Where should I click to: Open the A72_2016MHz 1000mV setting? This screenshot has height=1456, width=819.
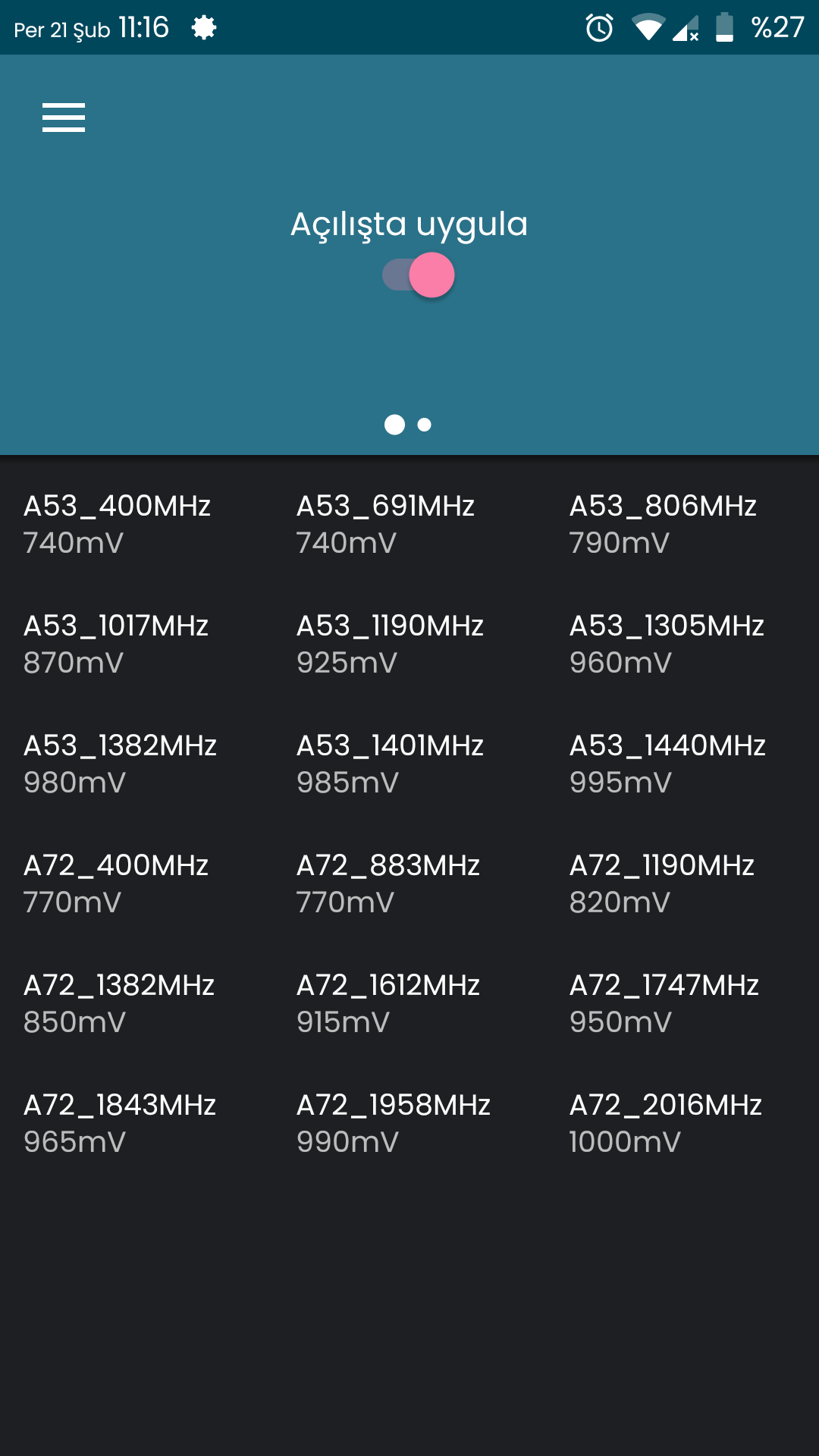click(x=666, y=1123)
